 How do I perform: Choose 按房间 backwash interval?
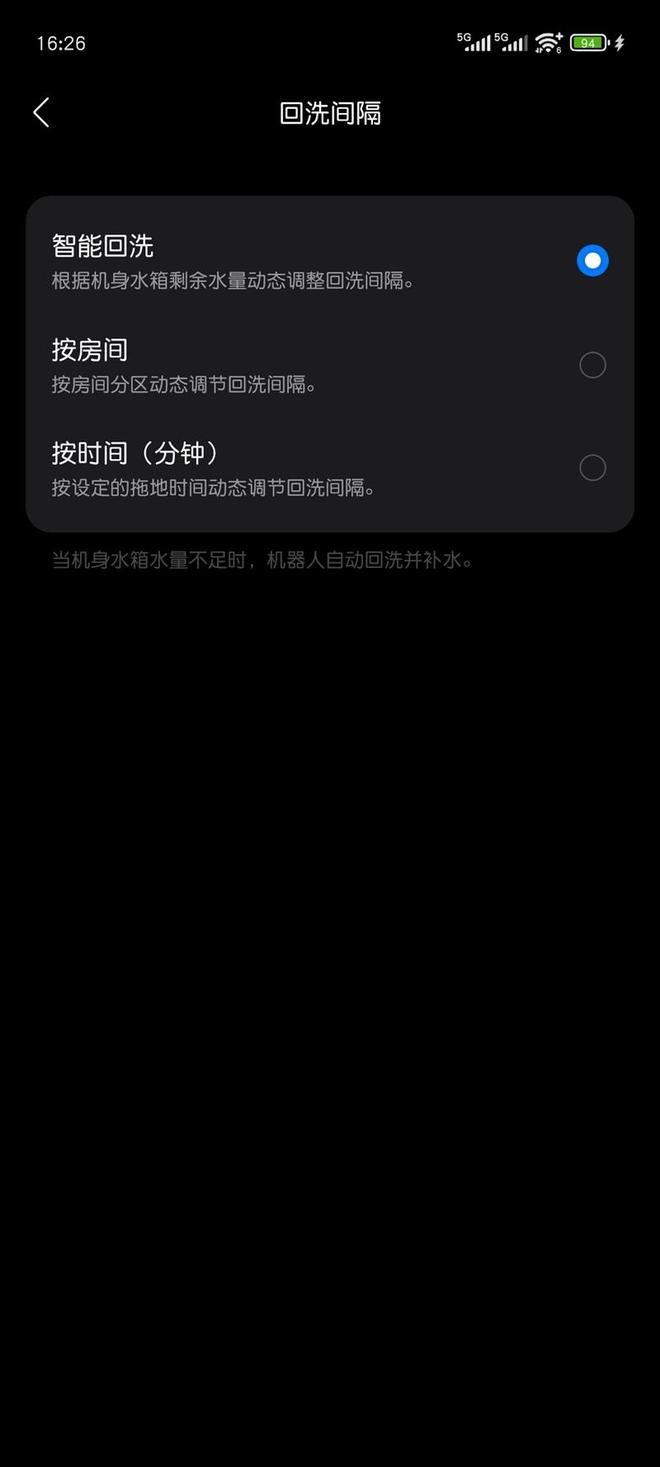coord(592,365)
